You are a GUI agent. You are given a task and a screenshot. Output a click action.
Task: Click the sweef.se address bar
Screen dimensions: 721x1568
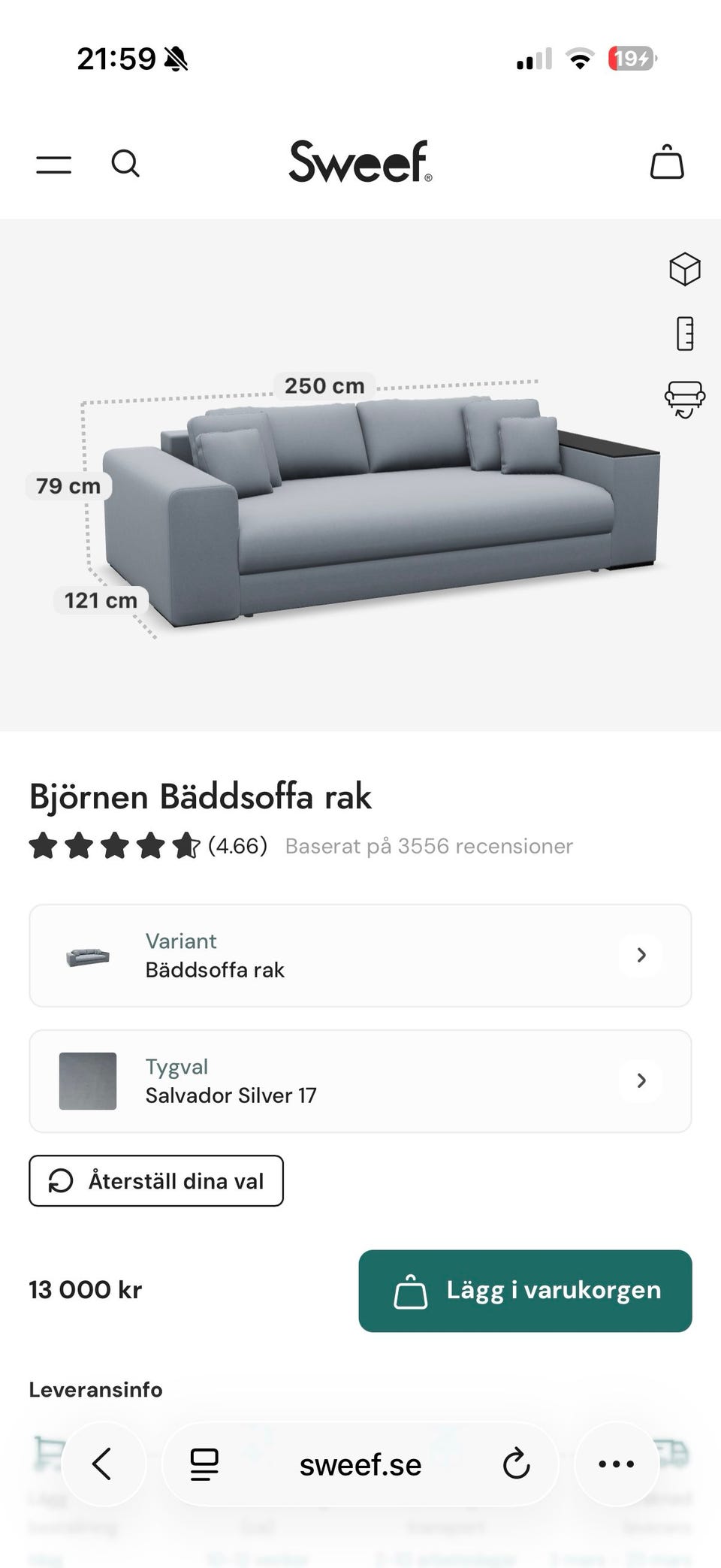click(360, 1464)
